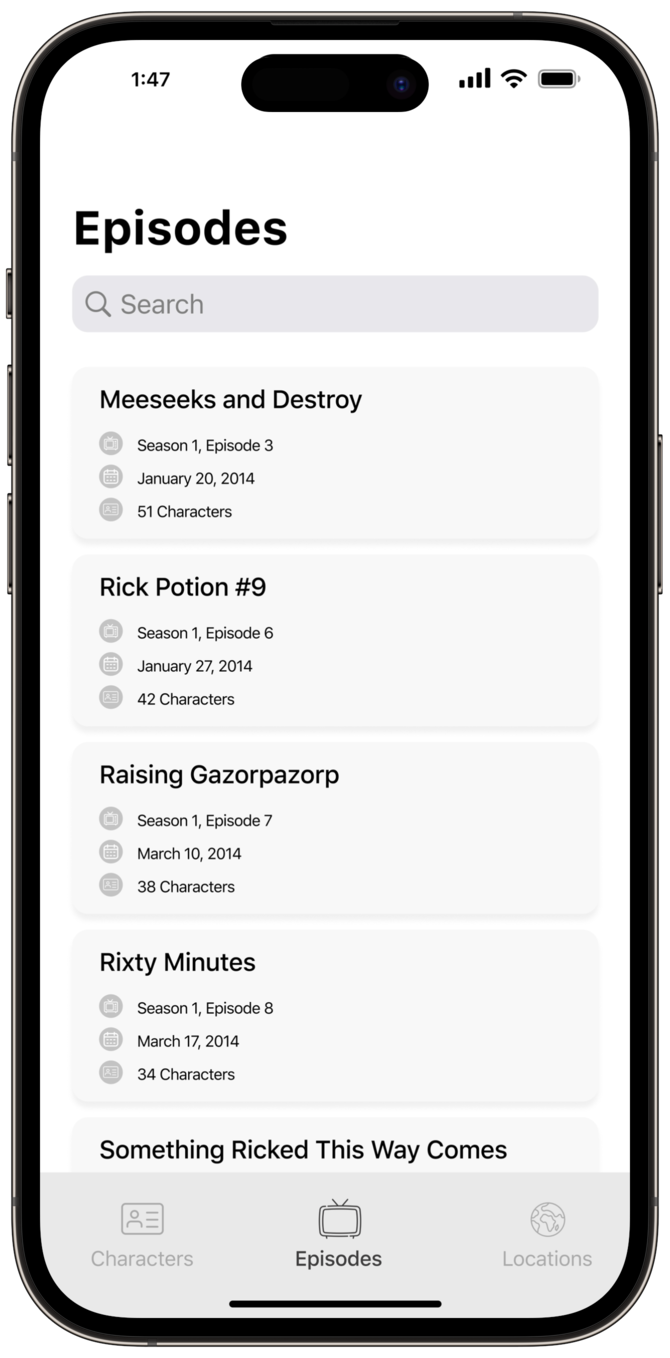This screenshot has width=670, height=1358.
Task: Select the Rixty Minutes episode card
Action: pos(335,1016)
